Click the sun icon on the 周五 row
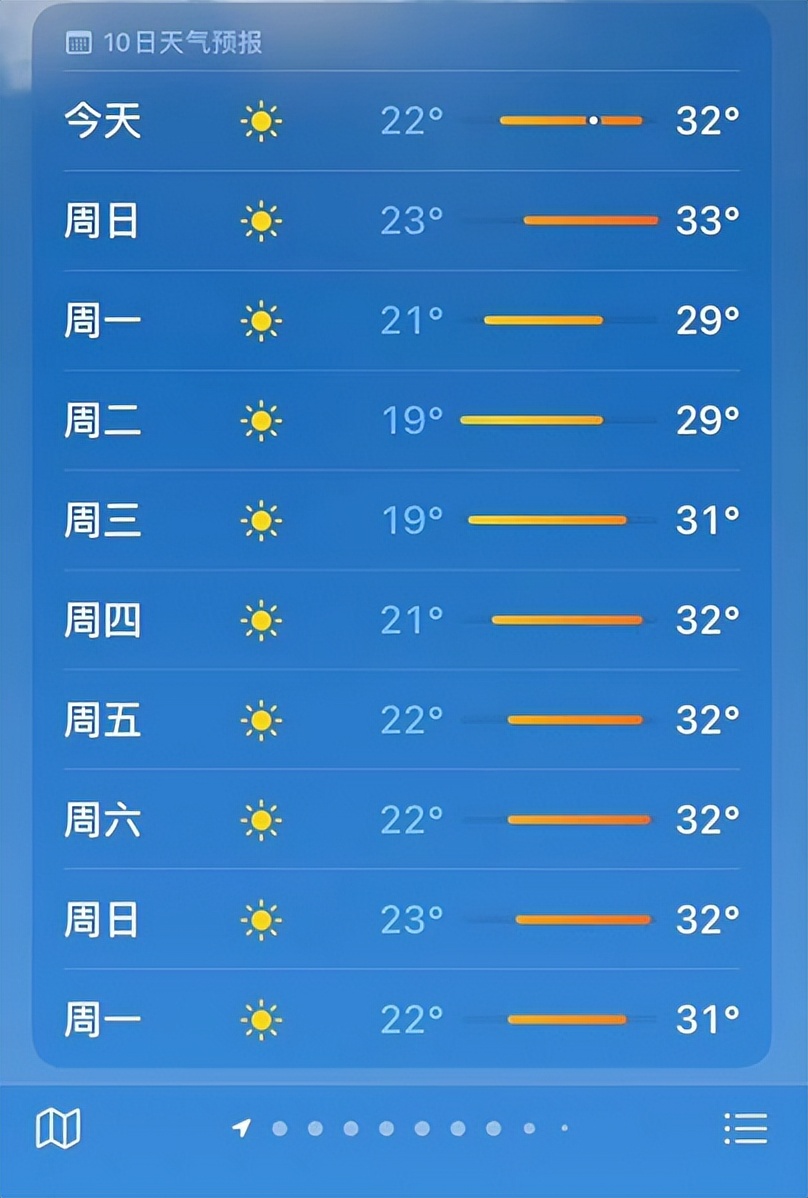Screen dimensions: 808x1198 click(262, 719)
